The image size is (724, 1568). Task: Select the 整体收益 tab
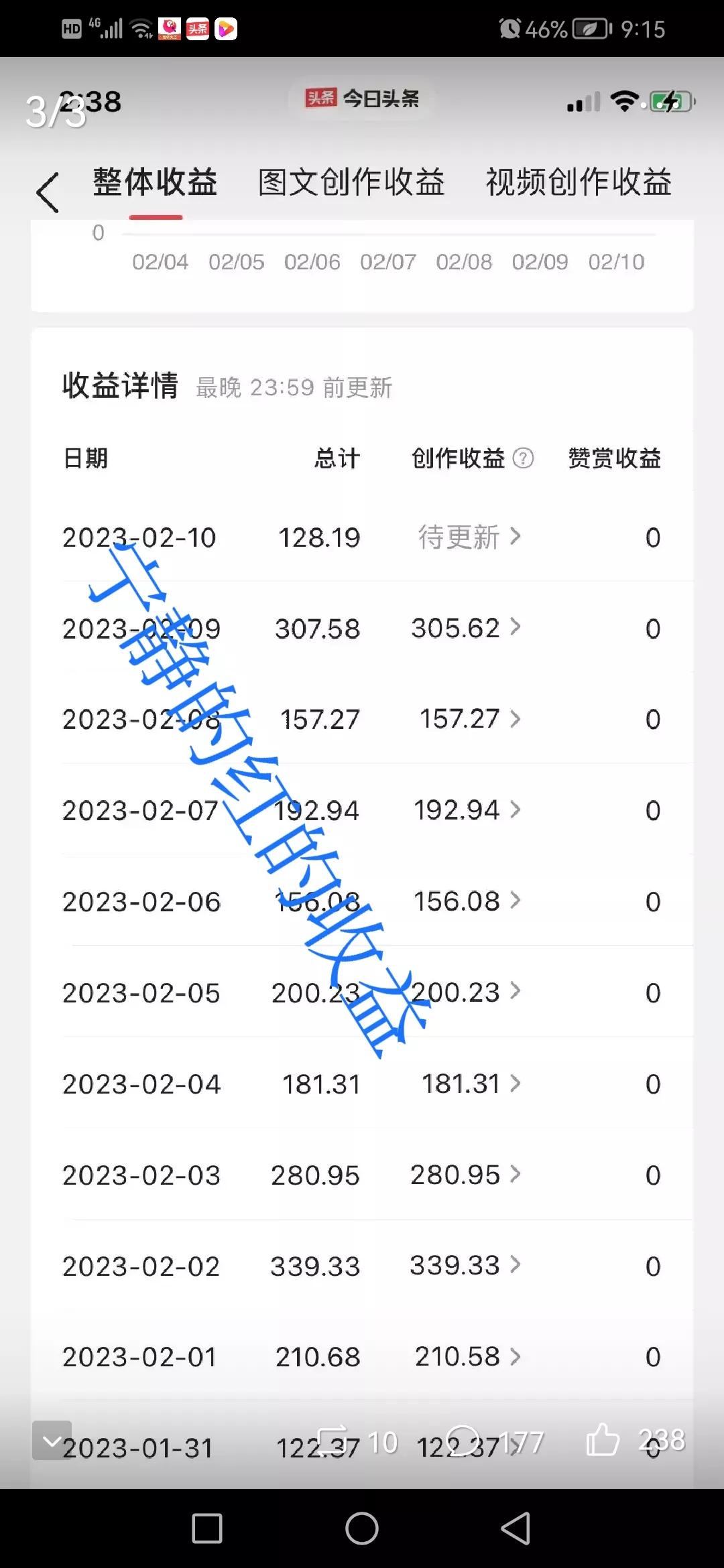[x=155, y=182]
